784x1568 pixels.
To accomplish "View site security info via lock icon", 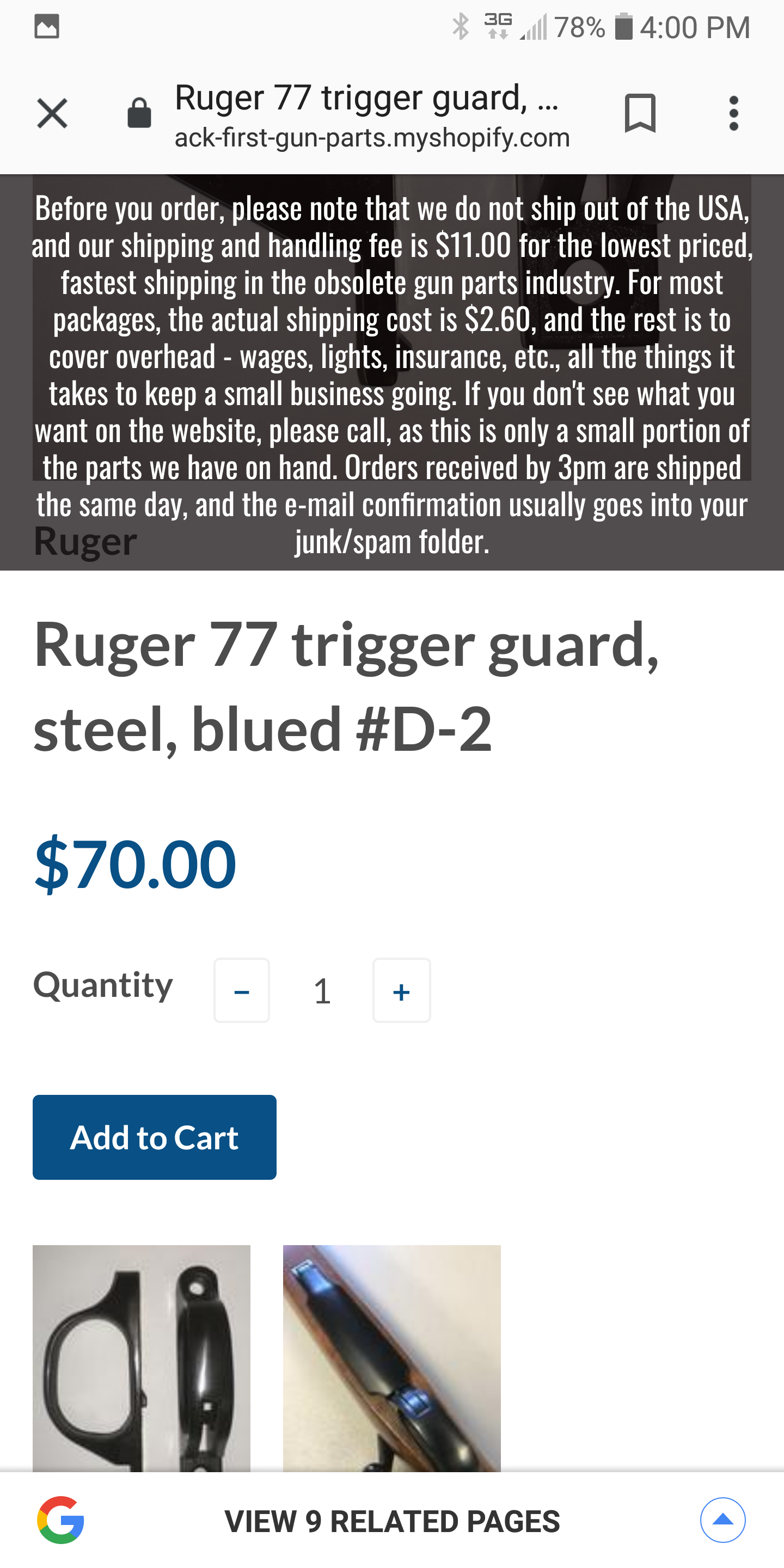I will click(139, 113).
